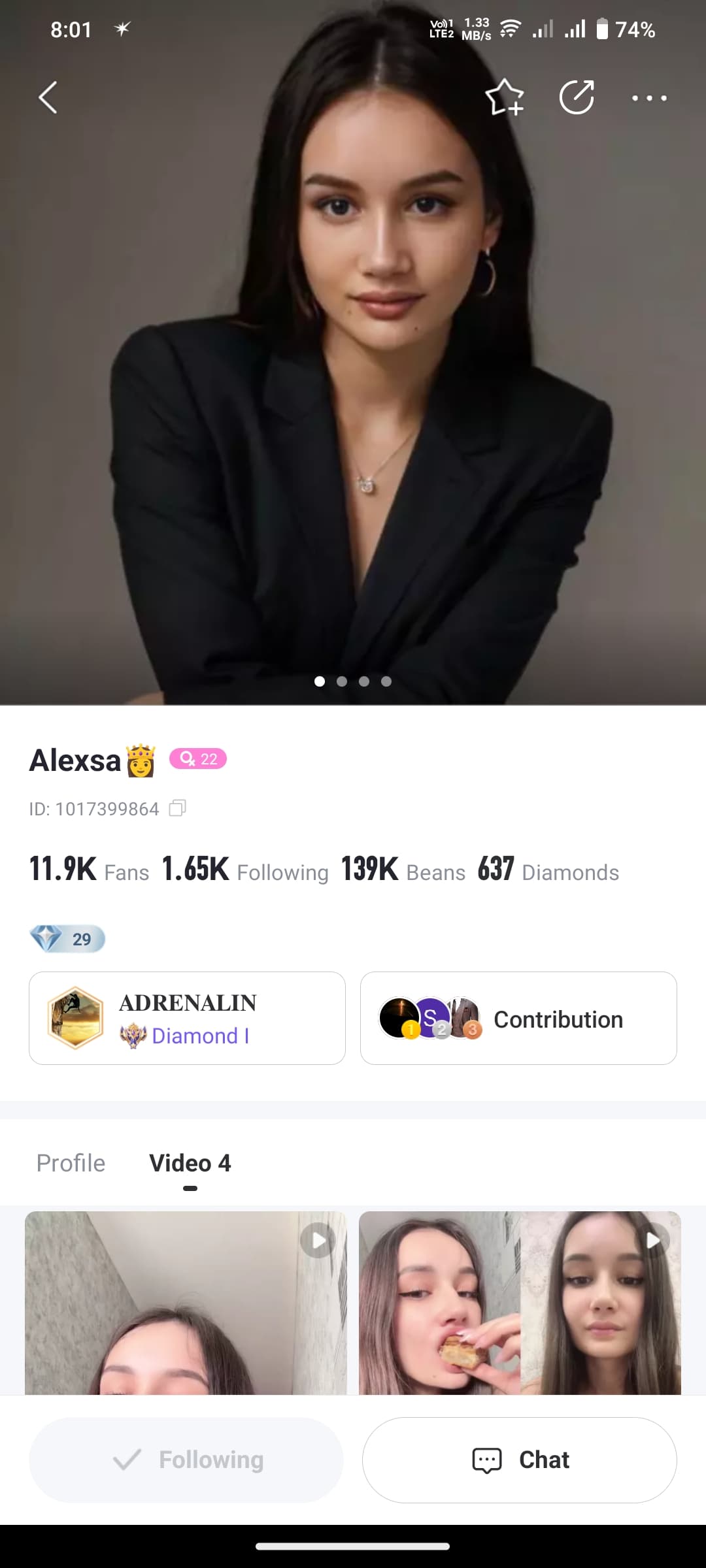View the 11.9K Fans list
The image size is (706, 1568).
[x=89, y=870]
